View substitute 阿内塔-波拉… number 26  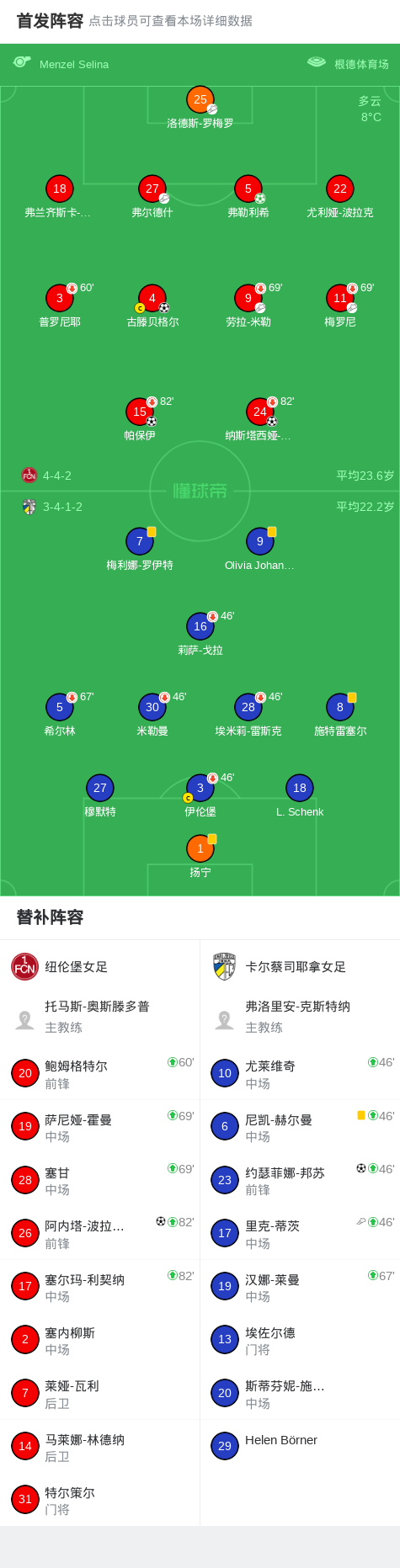point(100,1233)
